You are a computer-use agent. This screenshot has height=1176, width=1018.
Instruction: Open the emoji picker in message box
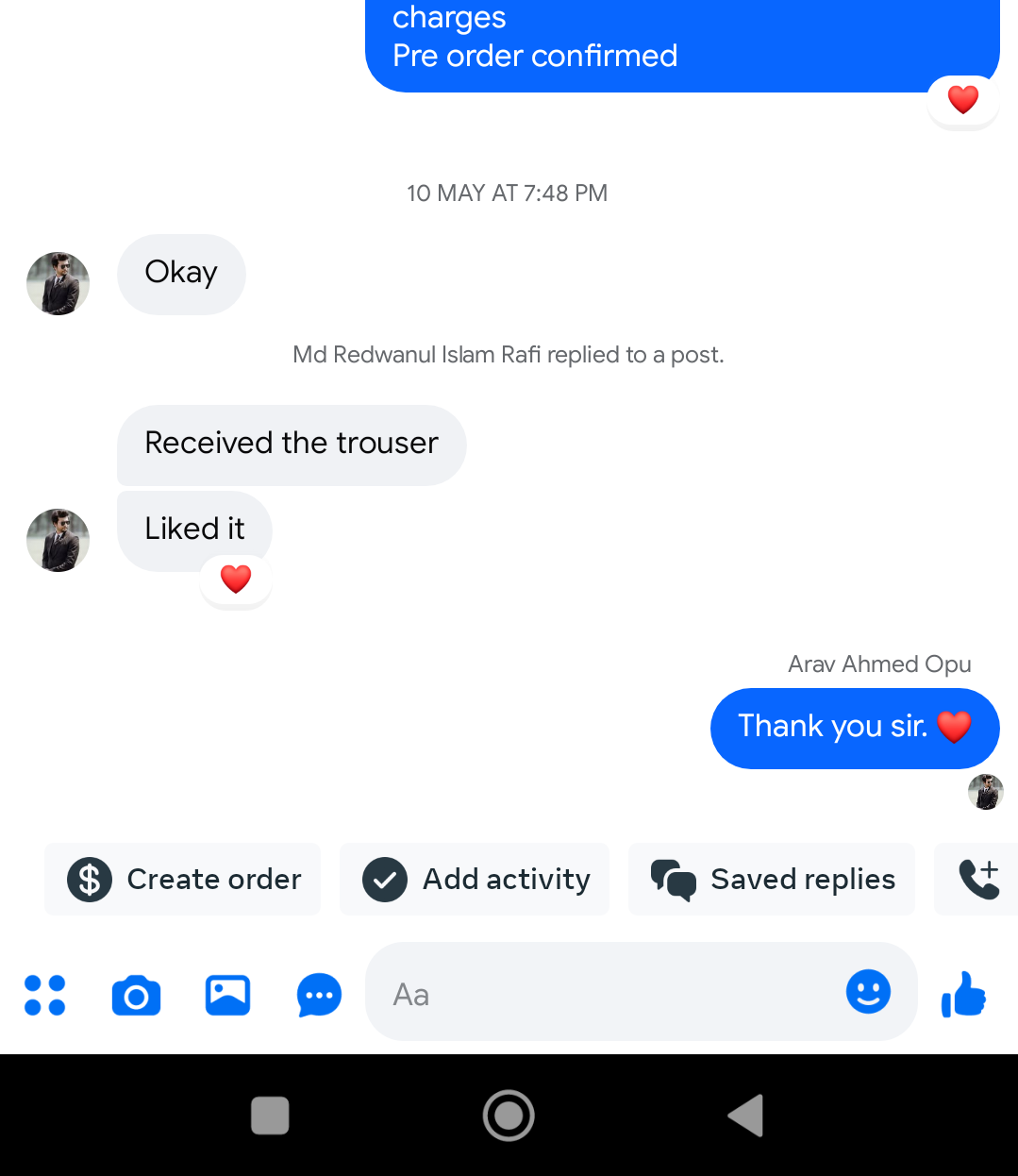(x=868, y=992)
